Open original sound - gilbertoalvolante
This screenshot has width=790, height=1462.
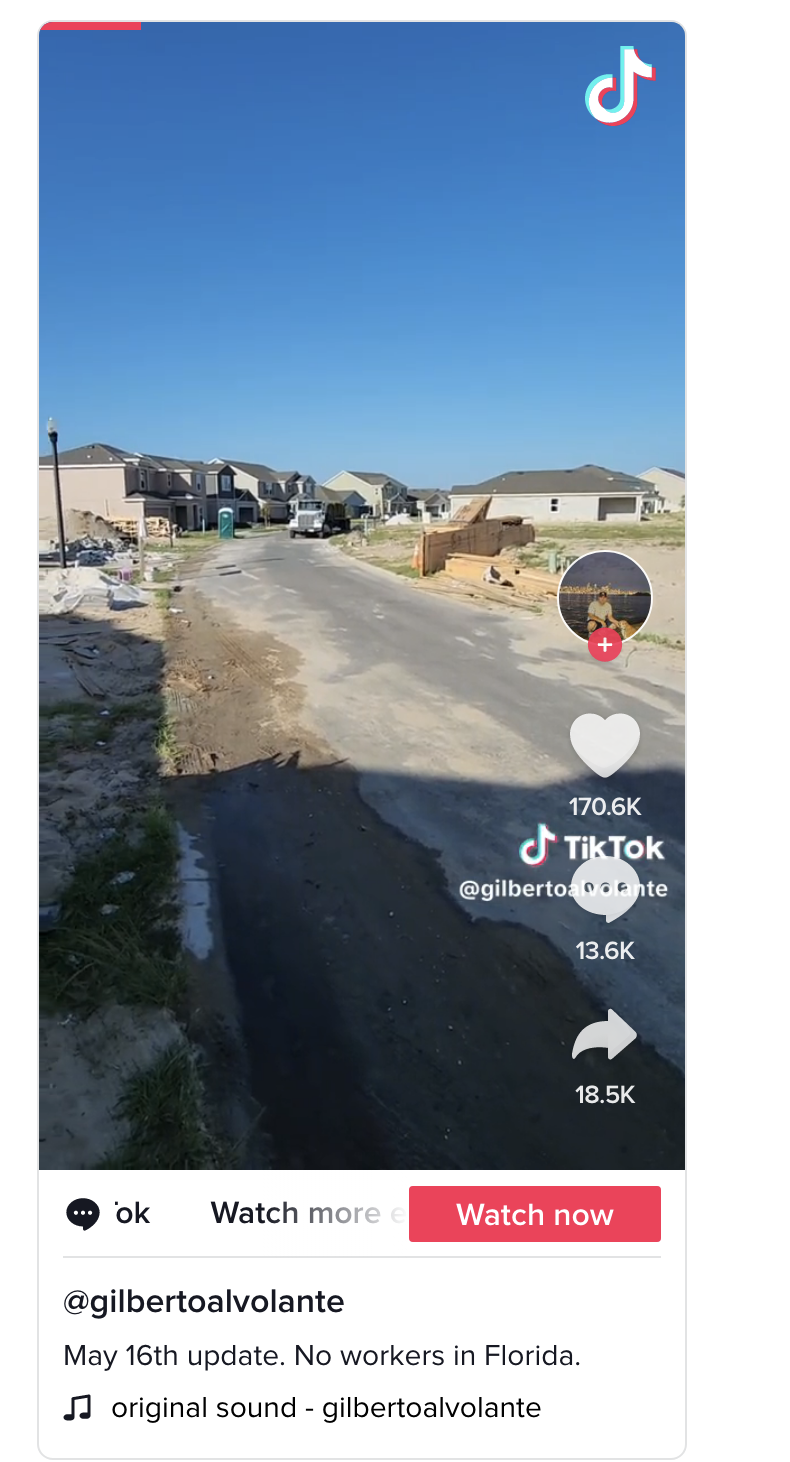(x=325, y=1408)
